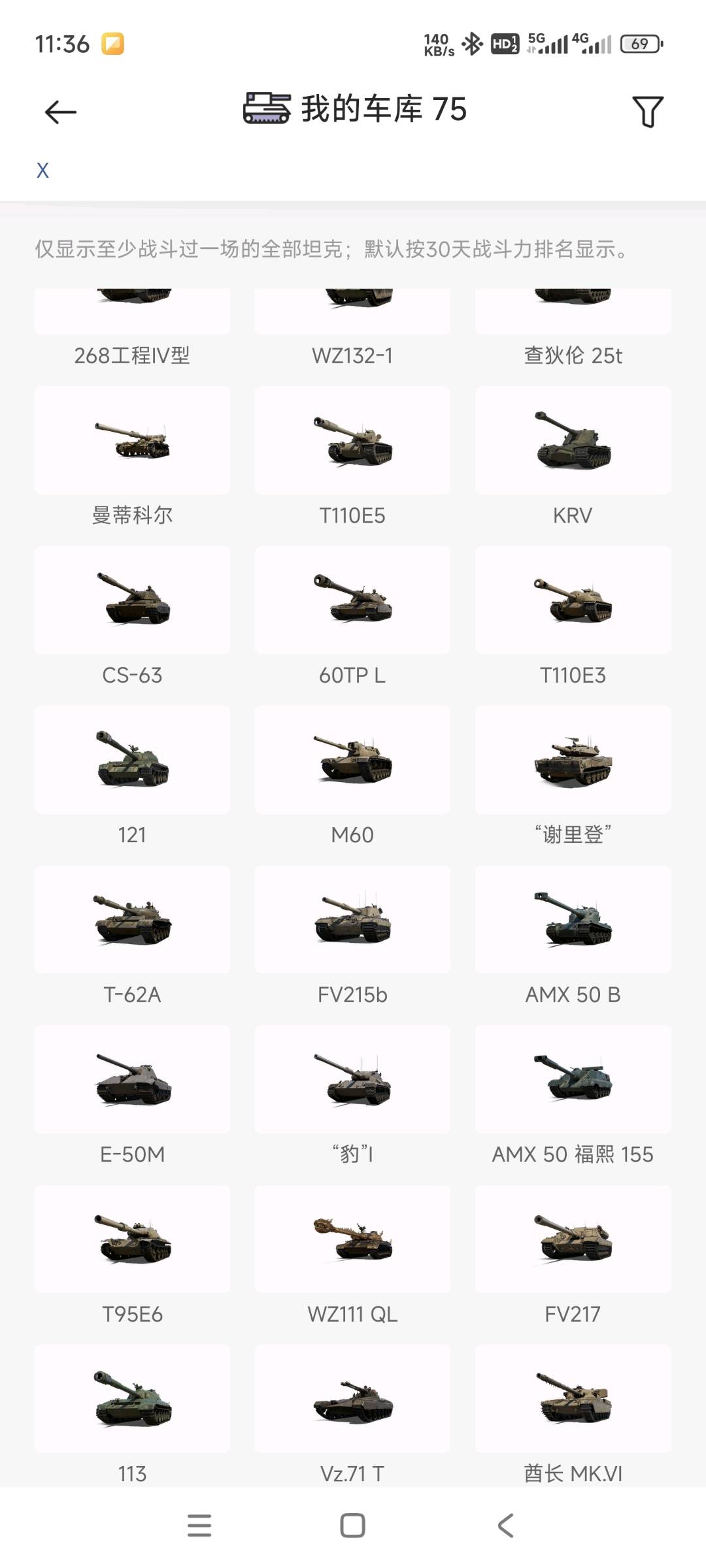Open the filter funnel icon
Image resolution: width=706 pixels, height=1568 pixels.
[x=647, y=111]
